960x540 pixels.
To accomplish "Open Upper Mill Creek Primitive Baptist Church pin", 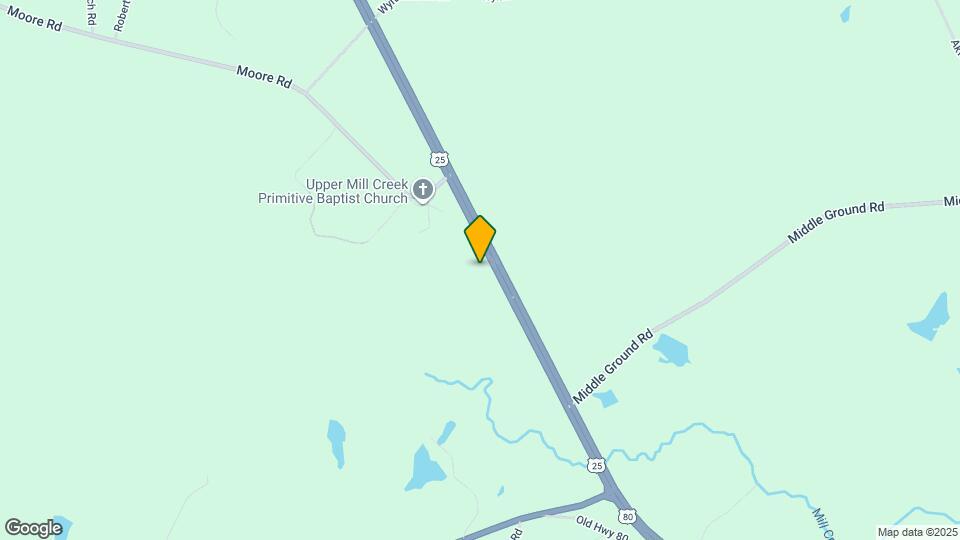I will [423, 189].
